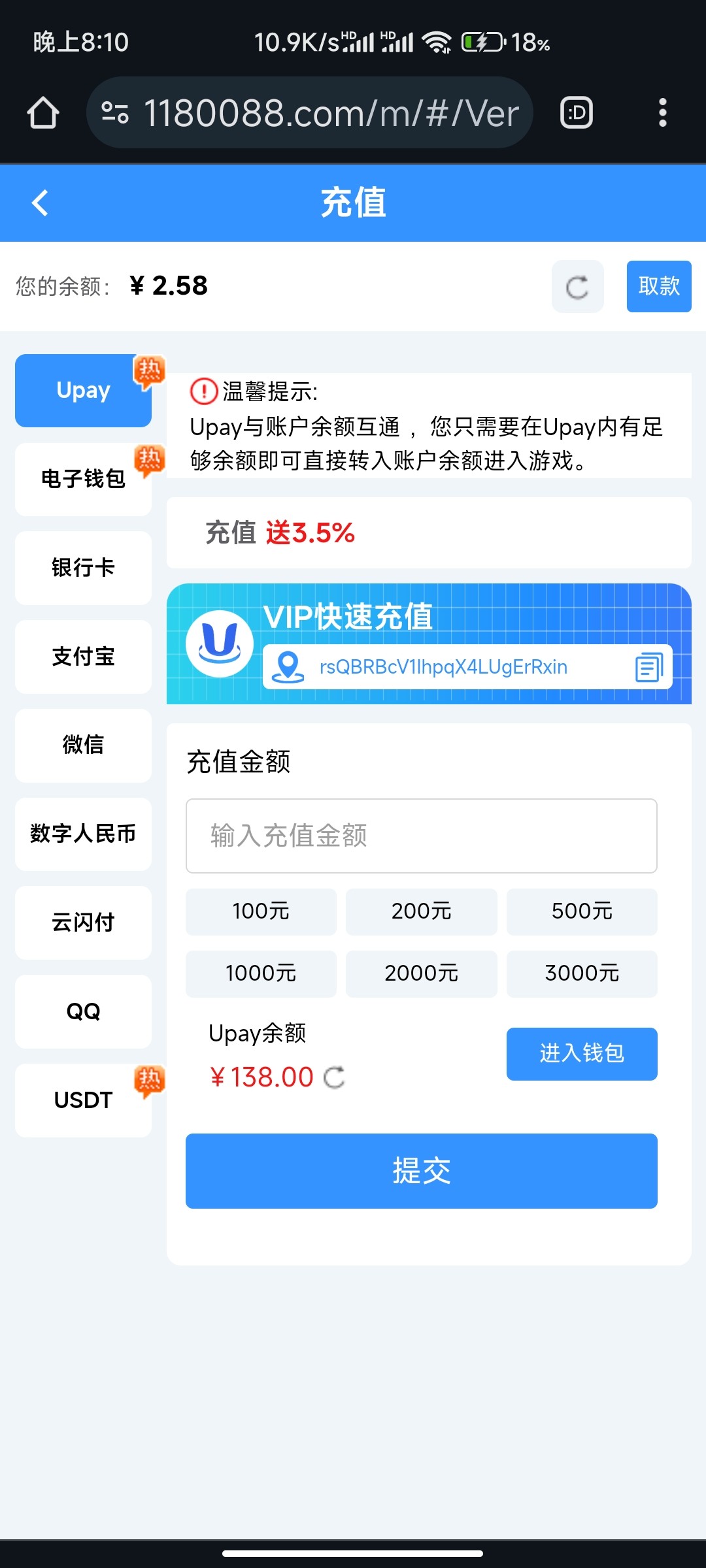Go back from the 充值 page
Image resolution: width=706 pixels, height=1568 pixels.
coord(41,203)
